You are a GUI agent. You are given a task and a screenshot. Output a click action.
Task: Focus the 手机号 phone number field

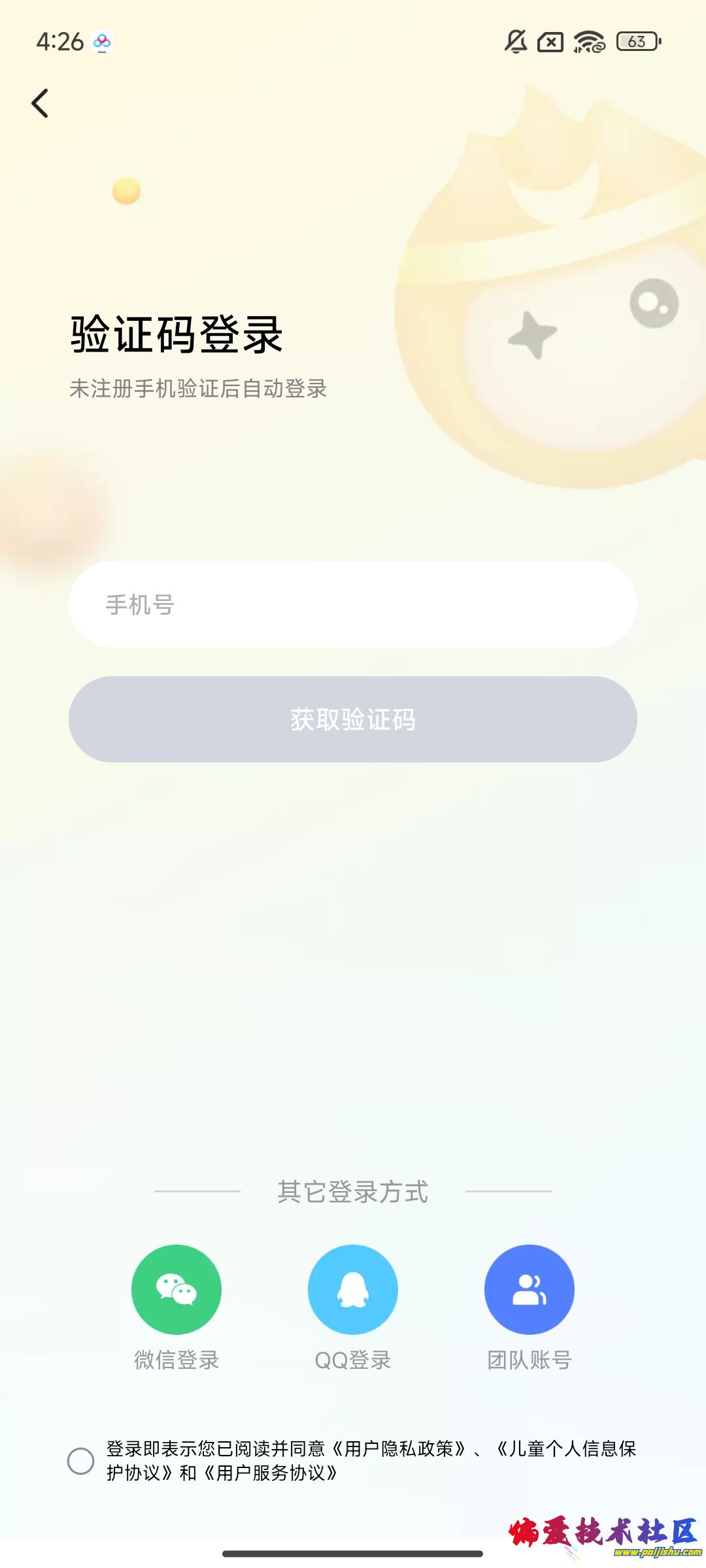[353, 604]
